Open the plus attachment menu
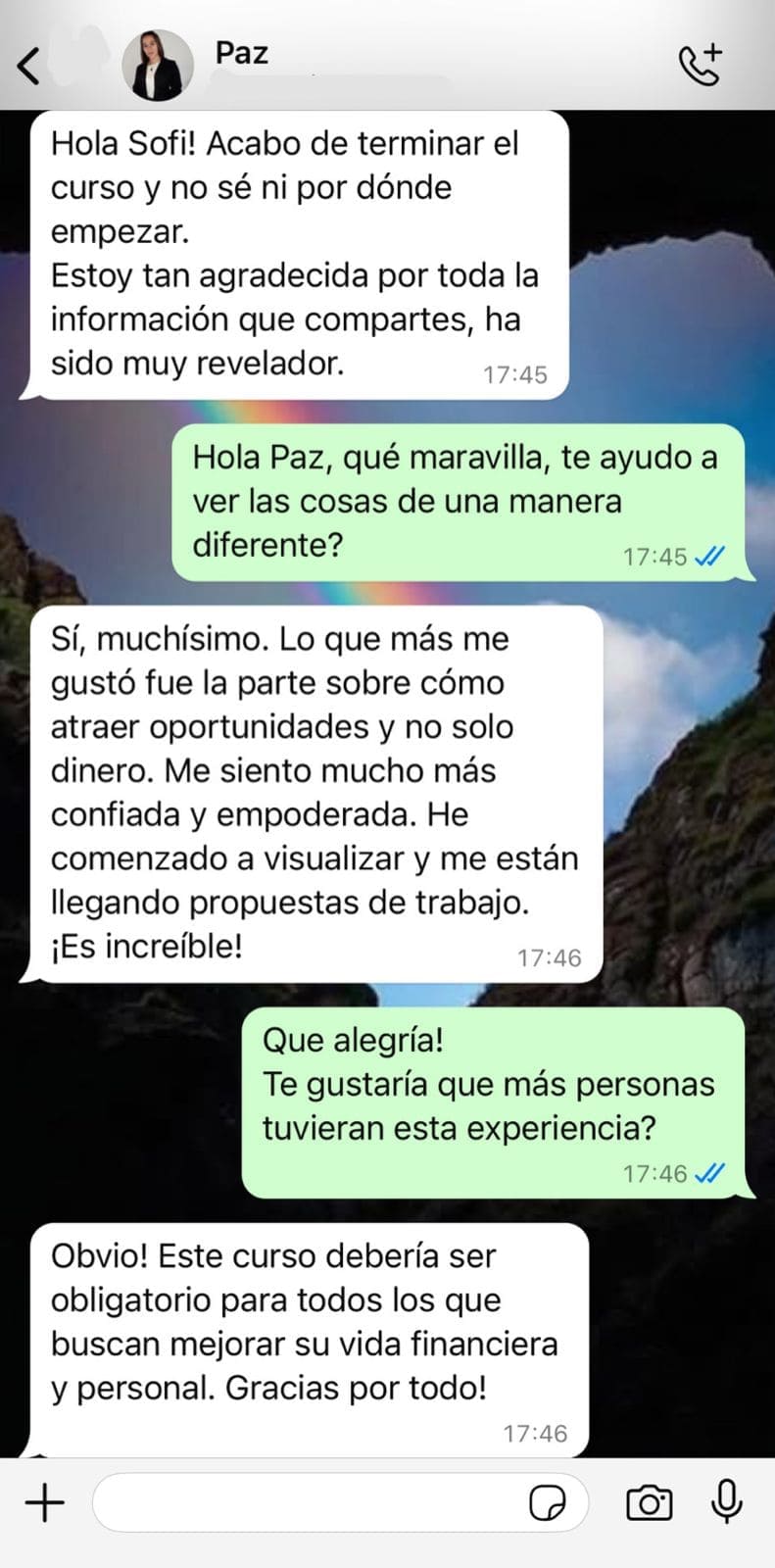This screenshot has width=775, height=1568. pyautogui.click(x=44, y=1502)
